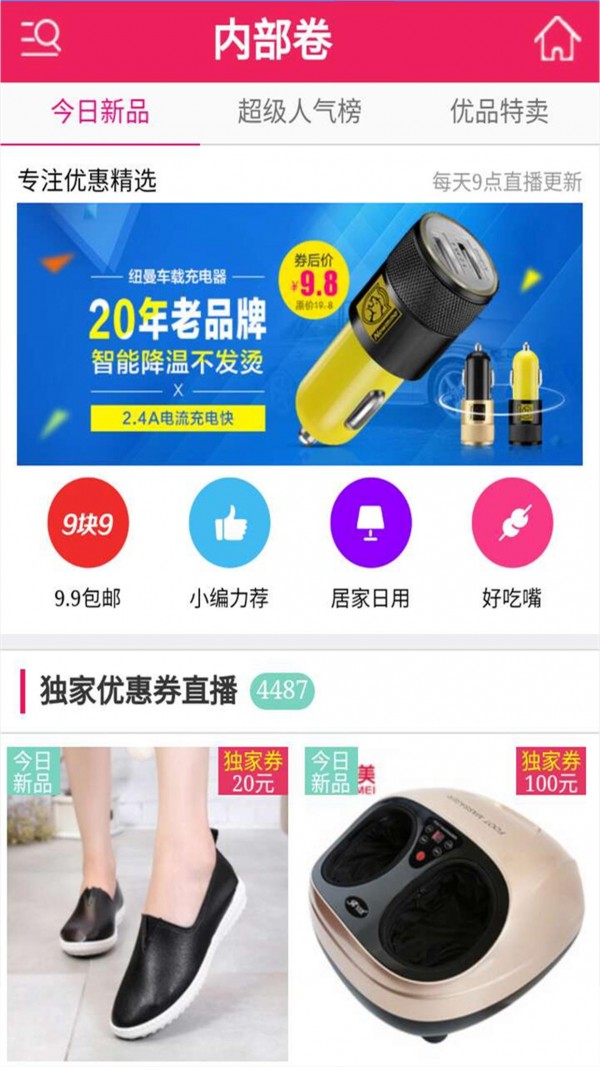
Task: Select the 优品特卖 tab
Action: coord(499,111)
